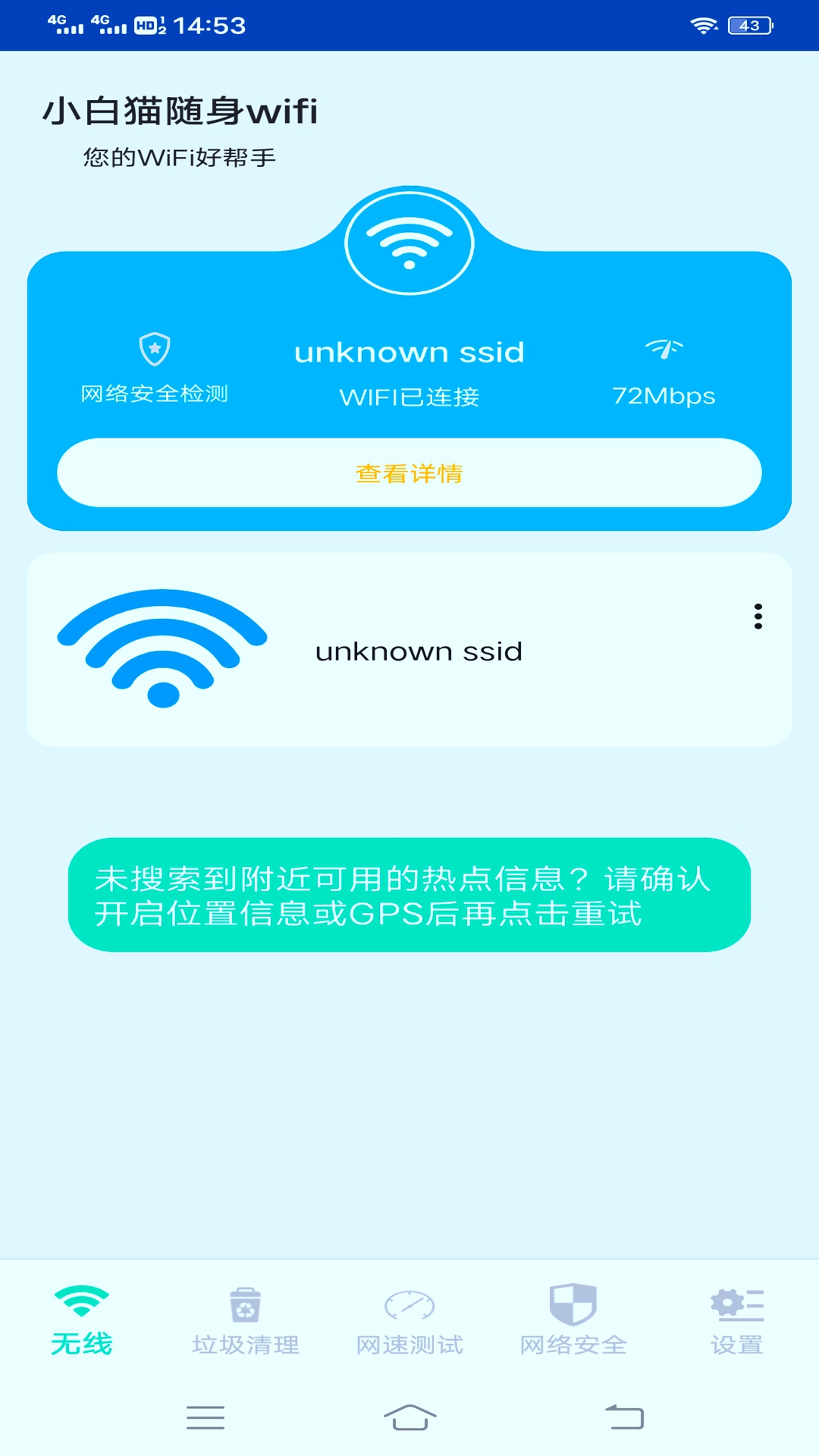819x1456 pixels.
Task: Tap the green retry hotspot search banner
Action: [409, 895]
